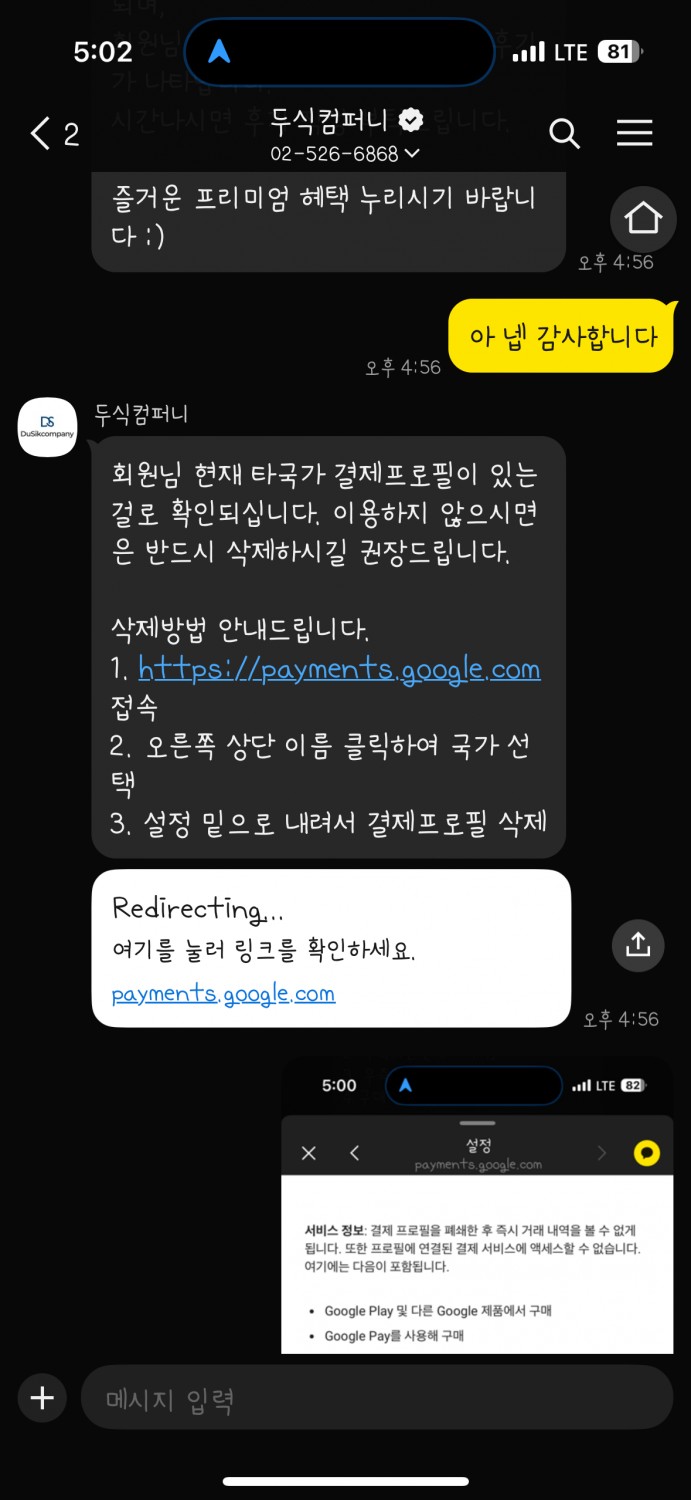Search within this chat
This screenshot has height=1500, width=691.
[x=565, y=134]
